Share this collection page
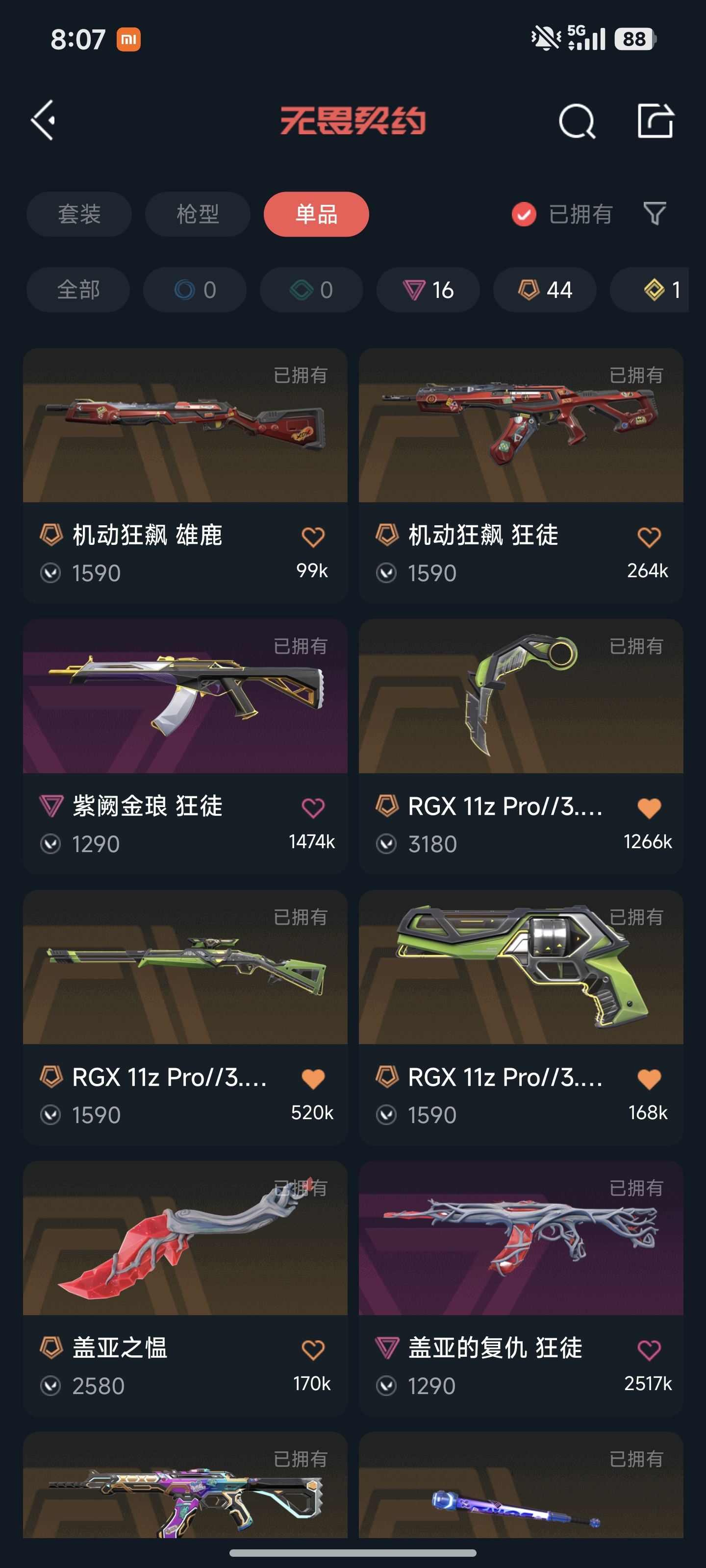The width and height of the screenshot is (706, 1568). click(x=656, y=121)
